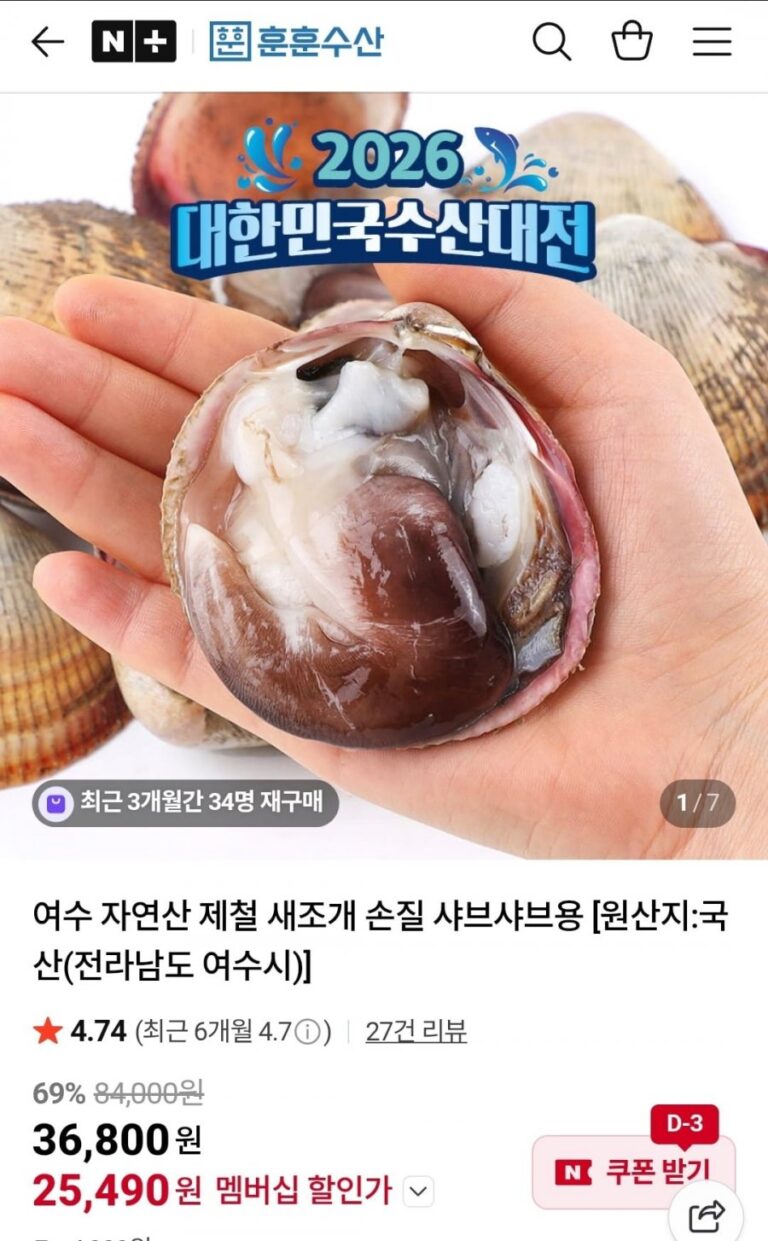Open the N+ store home

(134, 42)
